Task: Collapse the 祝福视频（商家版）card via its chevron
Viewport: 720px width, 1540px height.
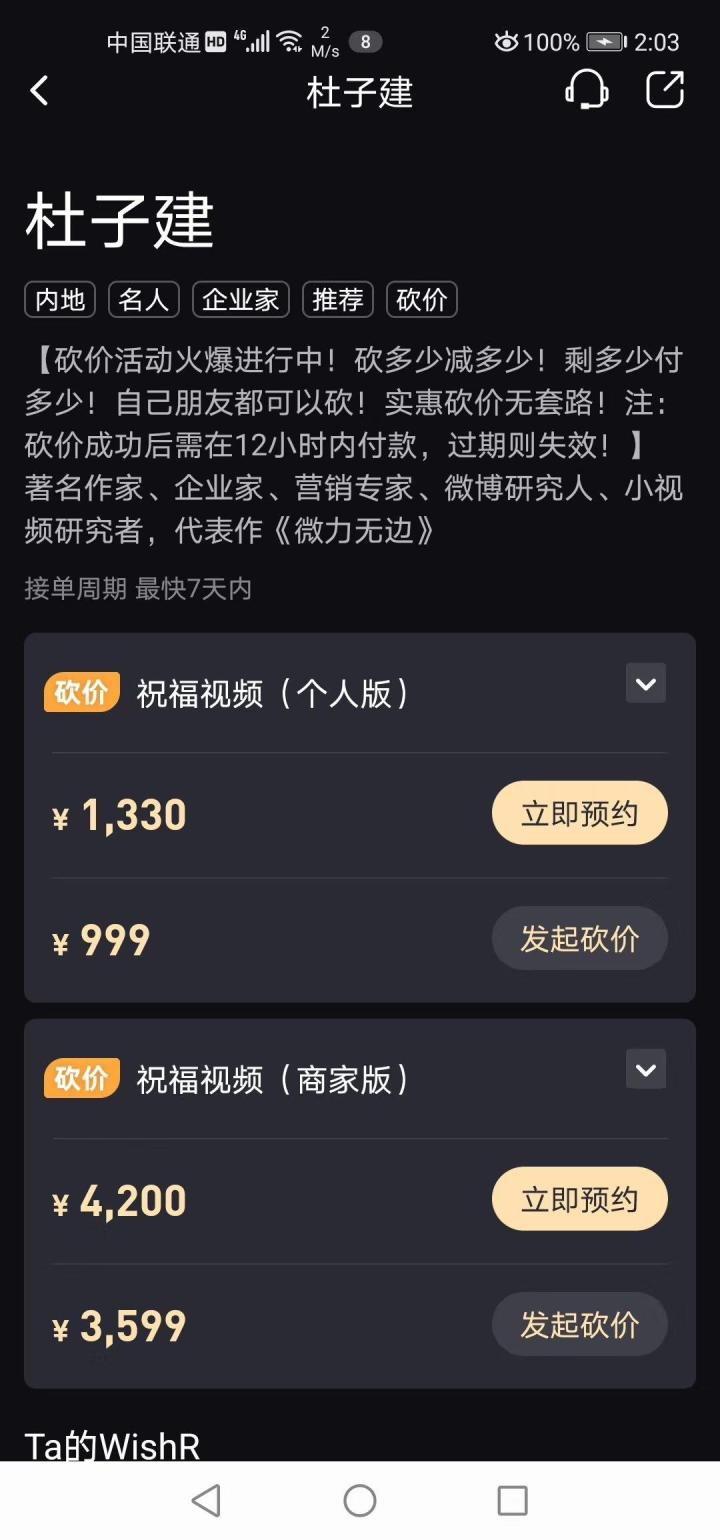Action: pos(645,1069)
